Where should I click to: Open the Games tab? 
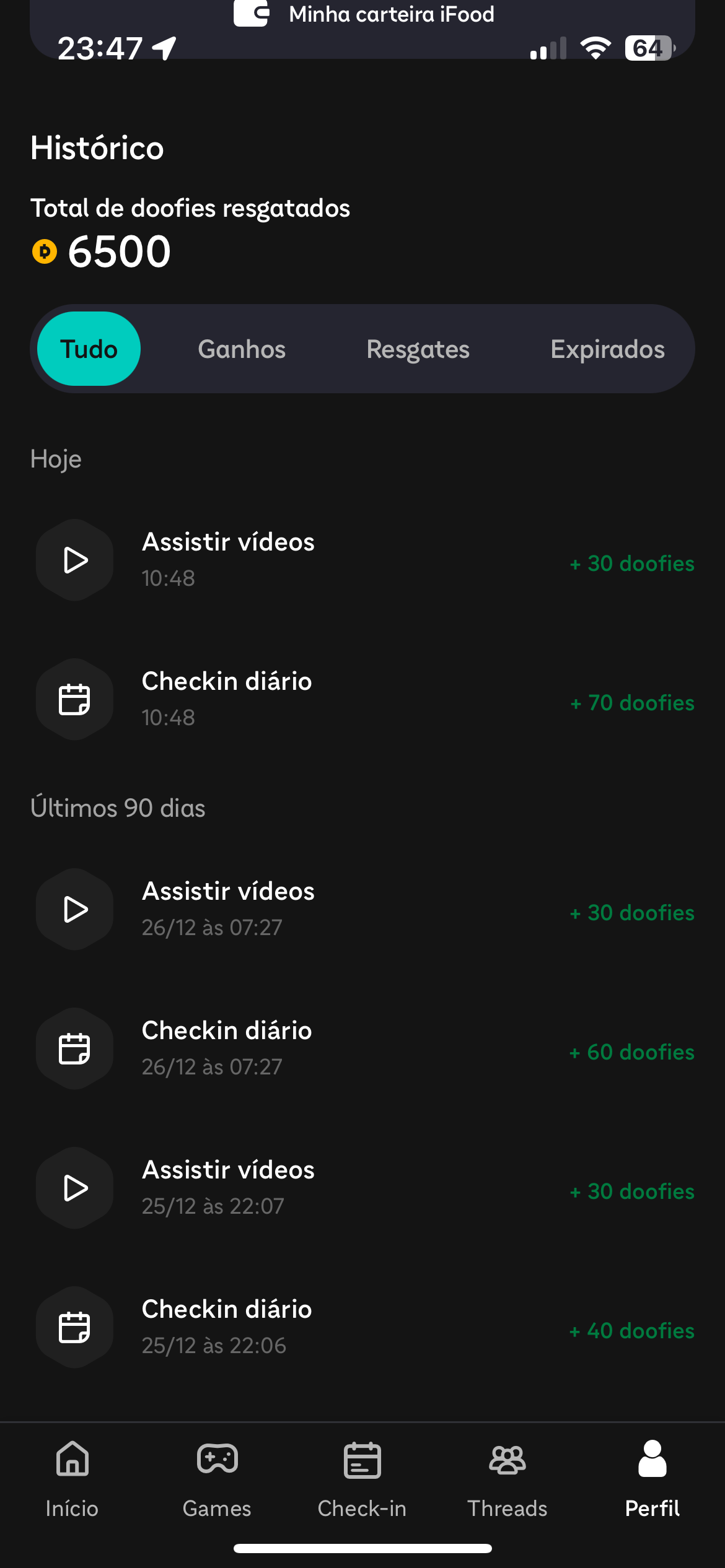click(x=217, y=1480)
